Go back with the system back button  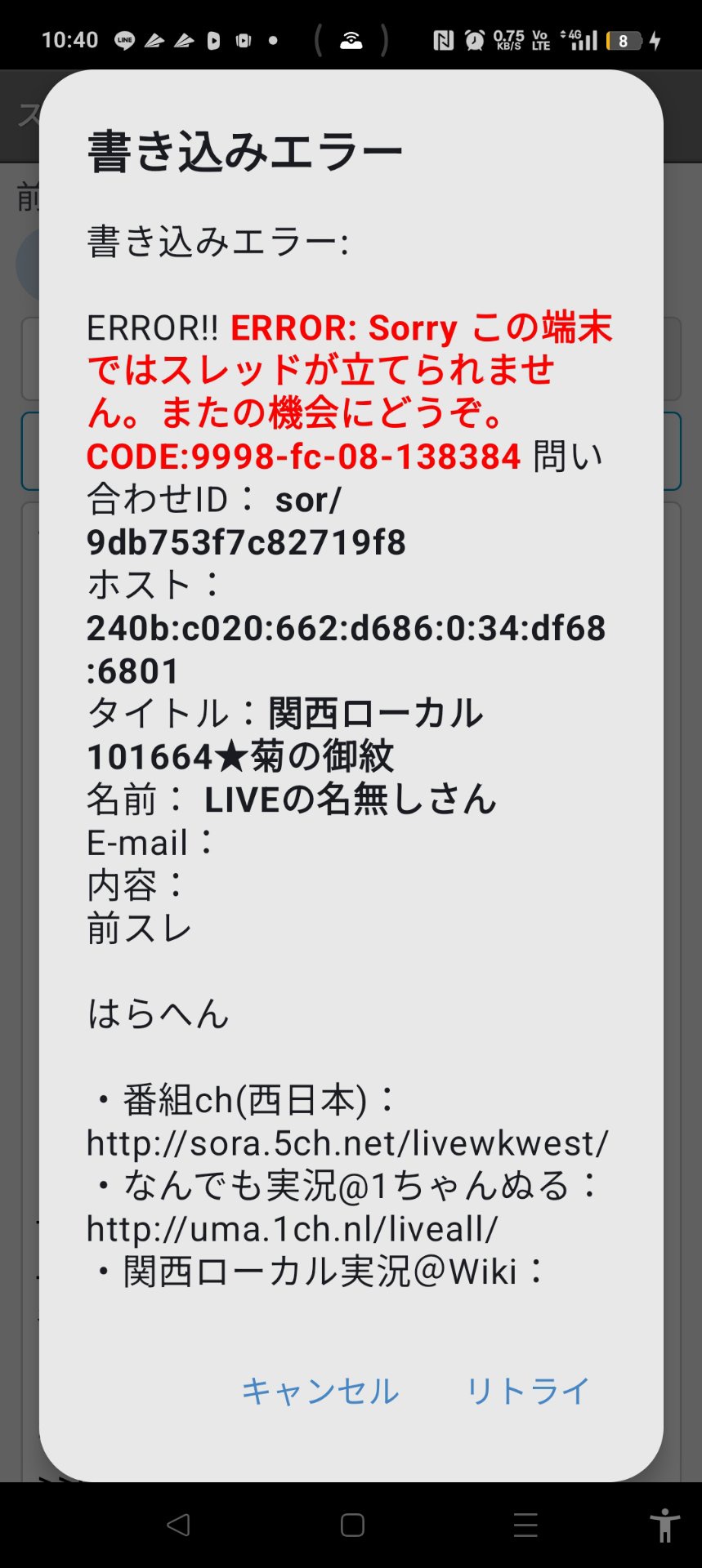click(x=178, y=1525)
